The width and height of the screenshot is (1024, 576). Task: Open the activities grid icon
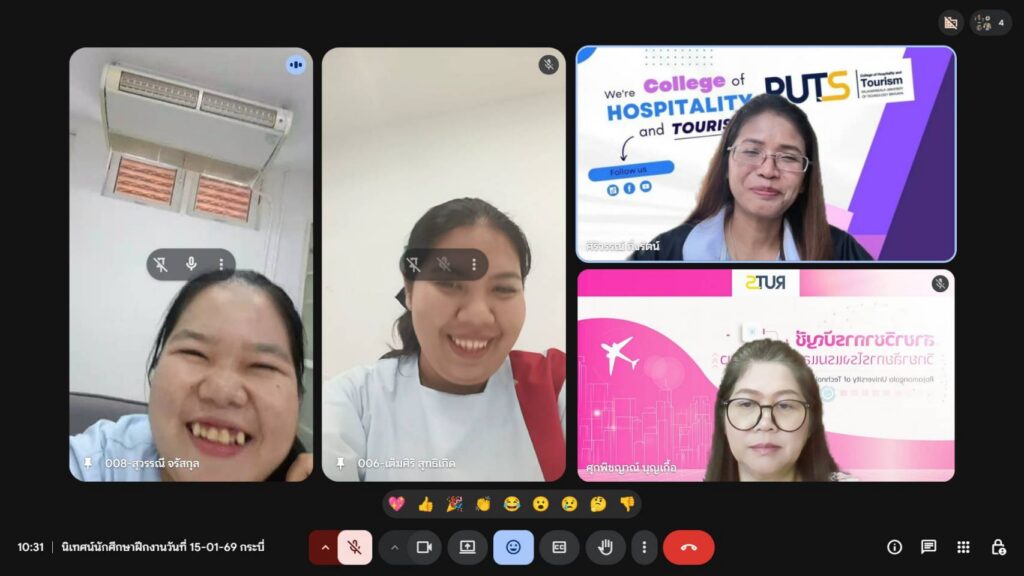click(963, 547)
